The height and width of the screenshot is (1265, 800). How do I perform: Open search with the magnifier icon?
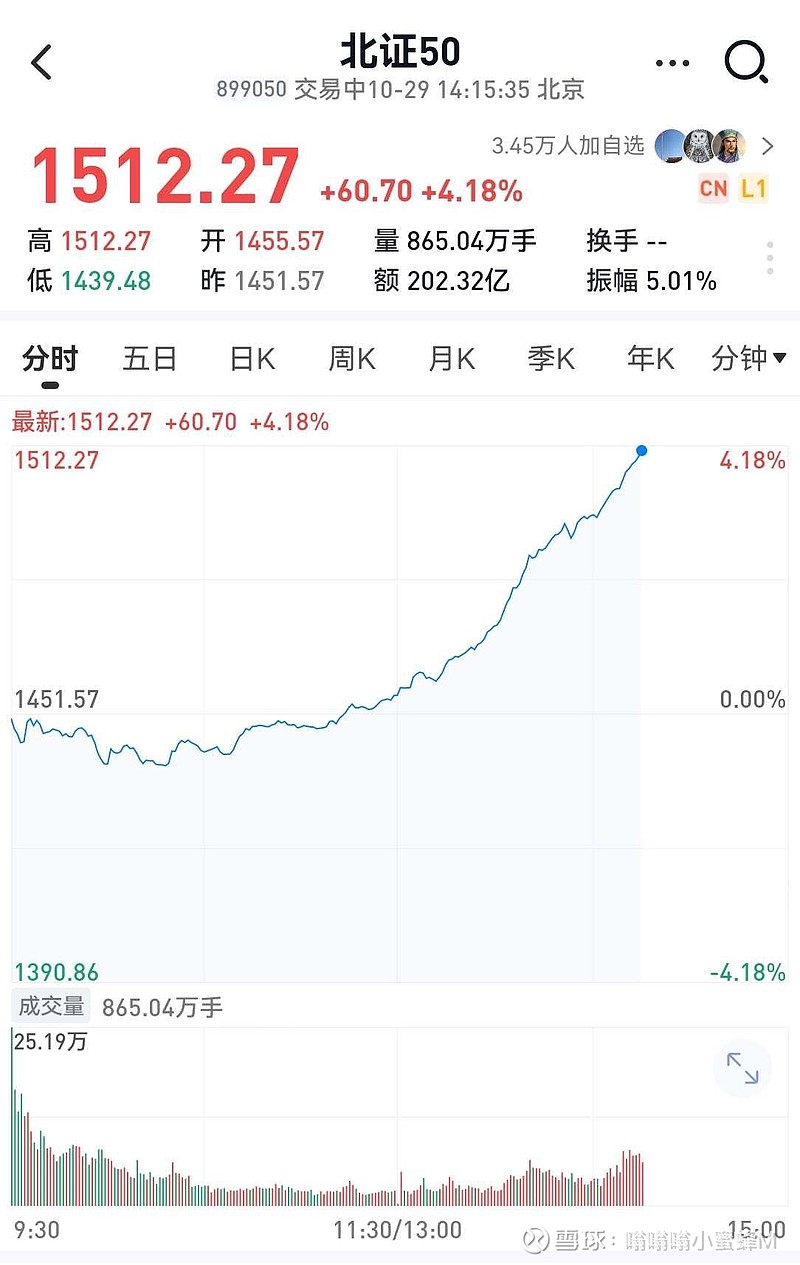[x=745, y=61]
